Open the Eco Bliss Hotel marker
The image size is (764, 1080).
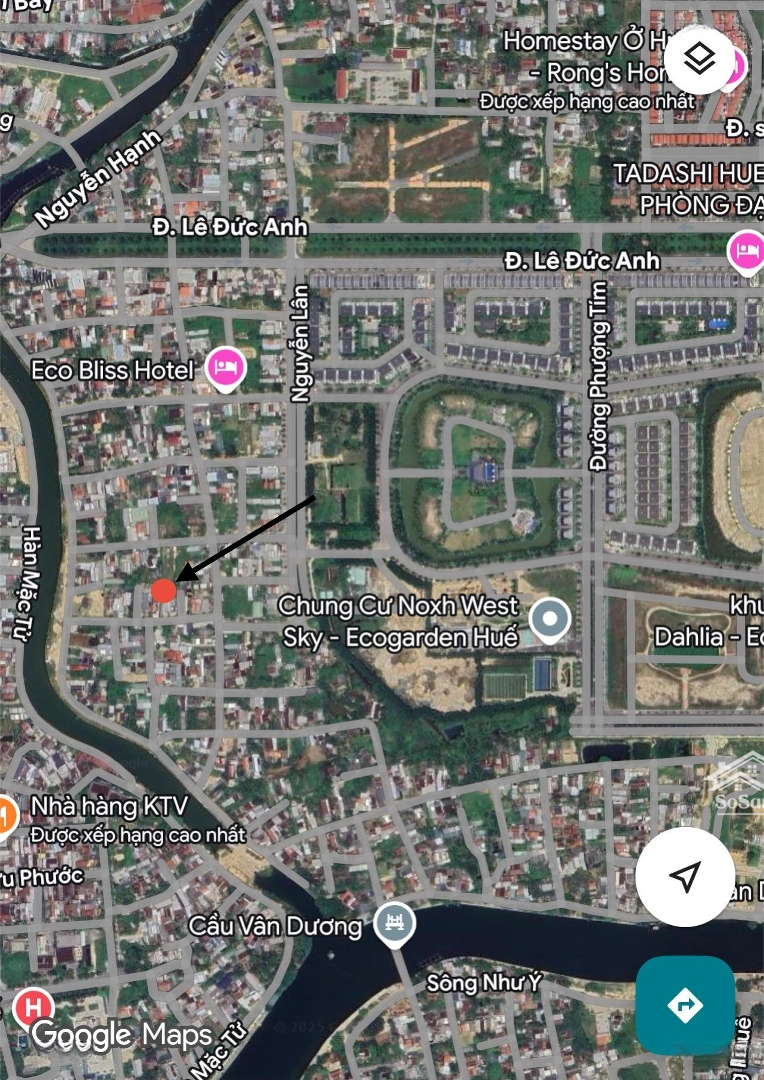226,367
